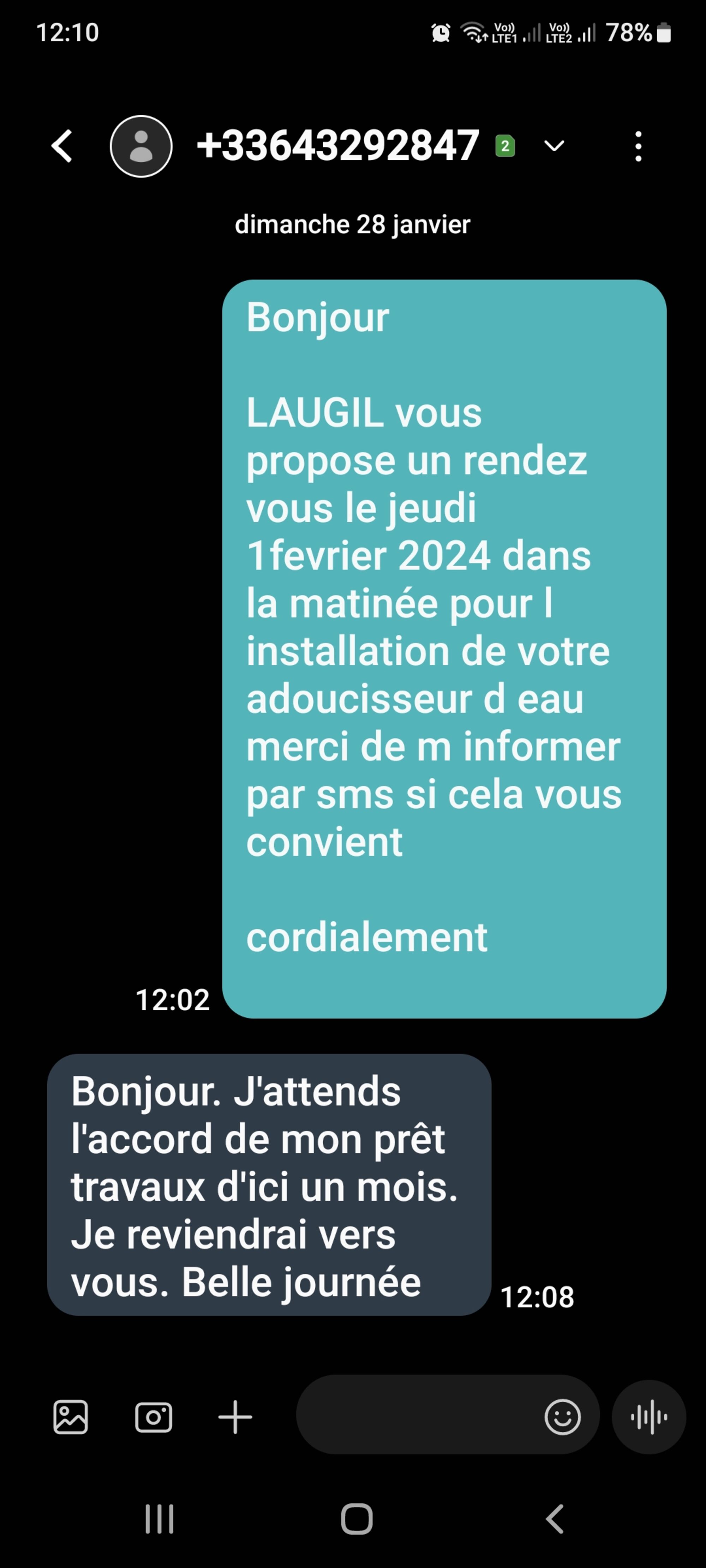Go back to the conversations list
Viewport: 706px width, 1568px height.
tap(62, 146)
